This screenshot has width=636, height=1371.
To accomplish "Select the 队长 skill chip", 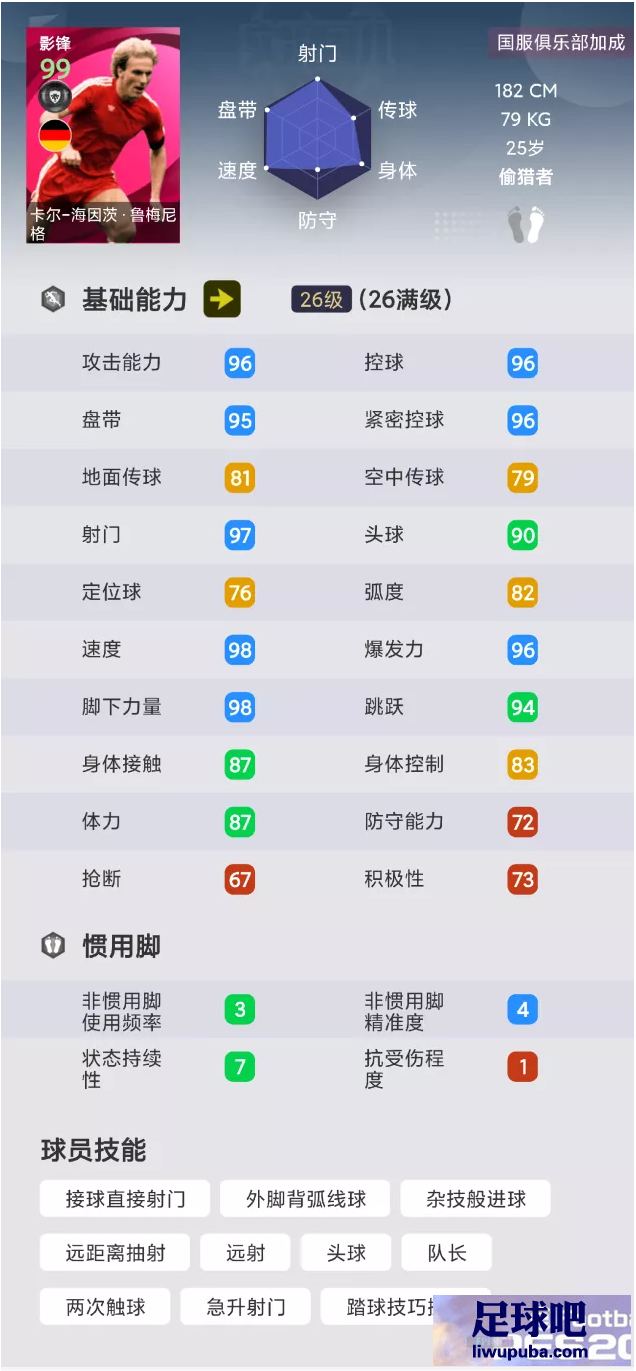I will (446, 1253).
